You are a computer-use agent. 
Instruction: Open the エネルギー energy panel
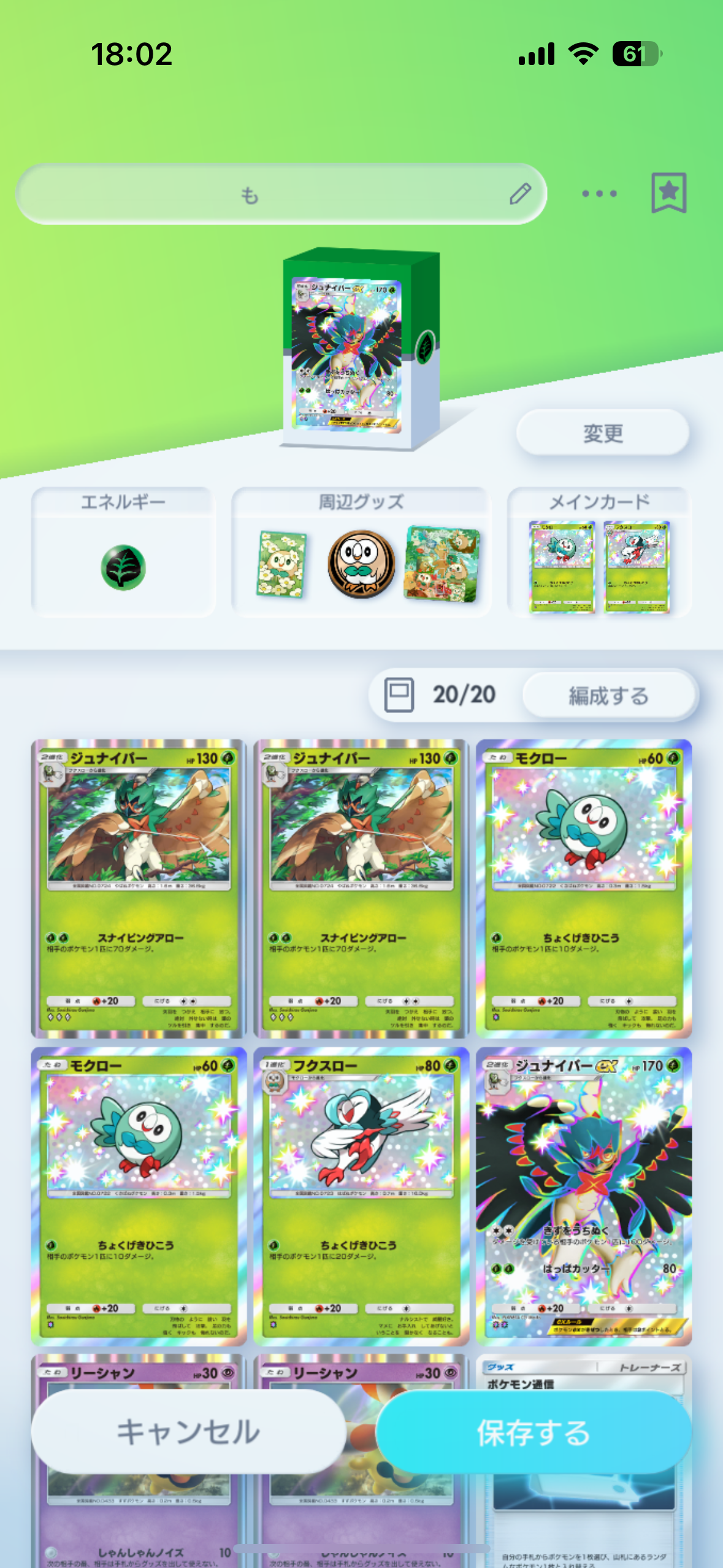tap(123, 552)
